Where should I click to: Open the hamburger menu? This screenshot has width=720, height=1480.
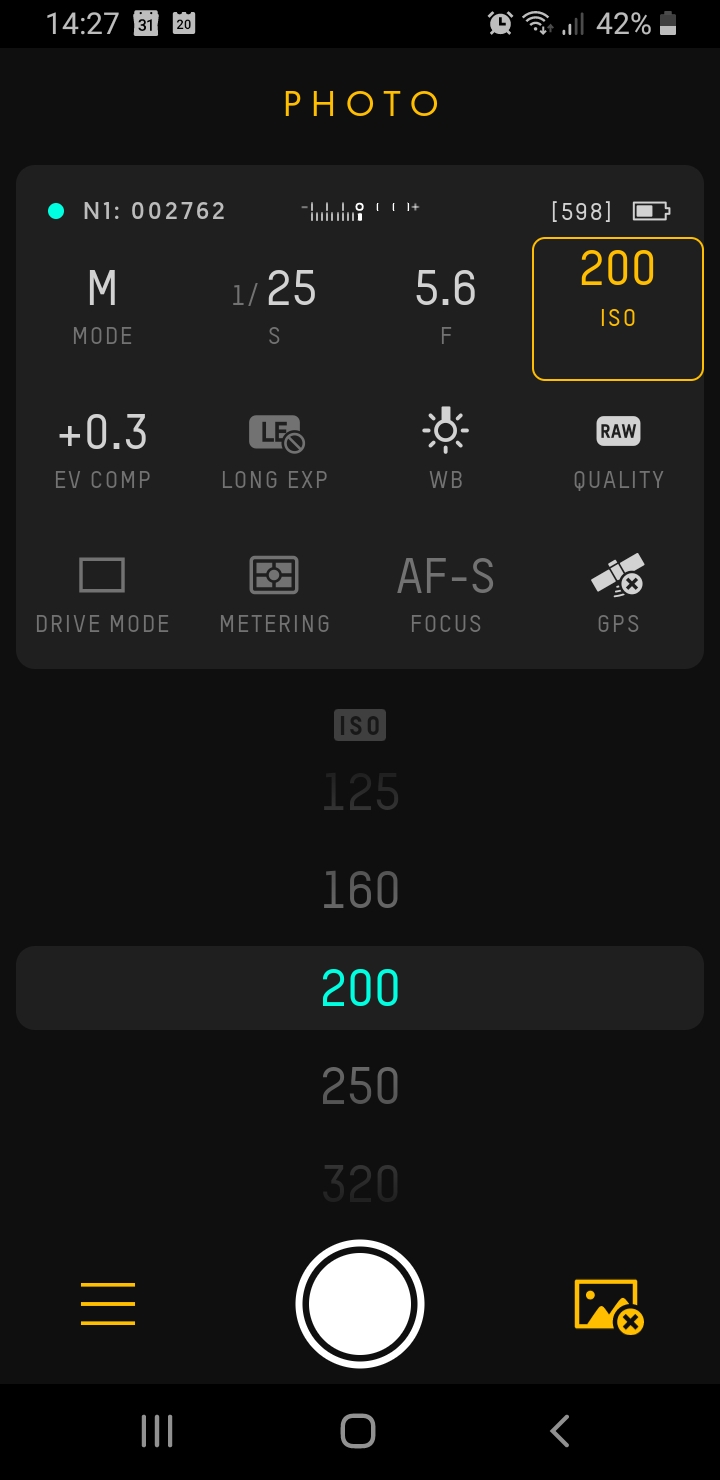[x=108, y=1304]
